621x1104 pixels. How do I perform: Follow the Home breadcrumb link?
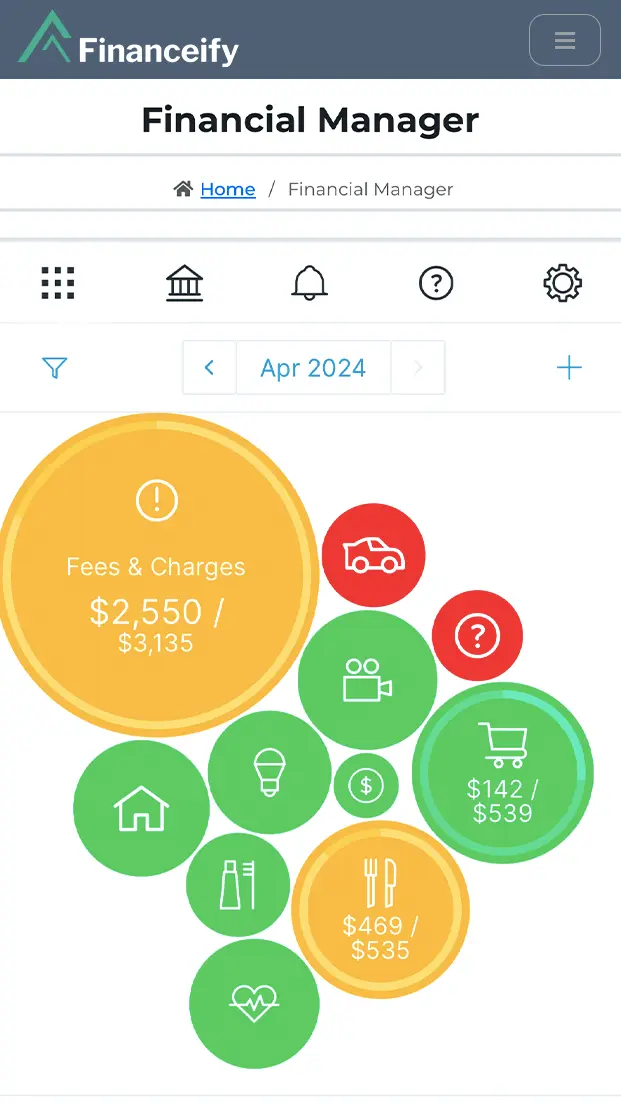click(x=227, y=189)
